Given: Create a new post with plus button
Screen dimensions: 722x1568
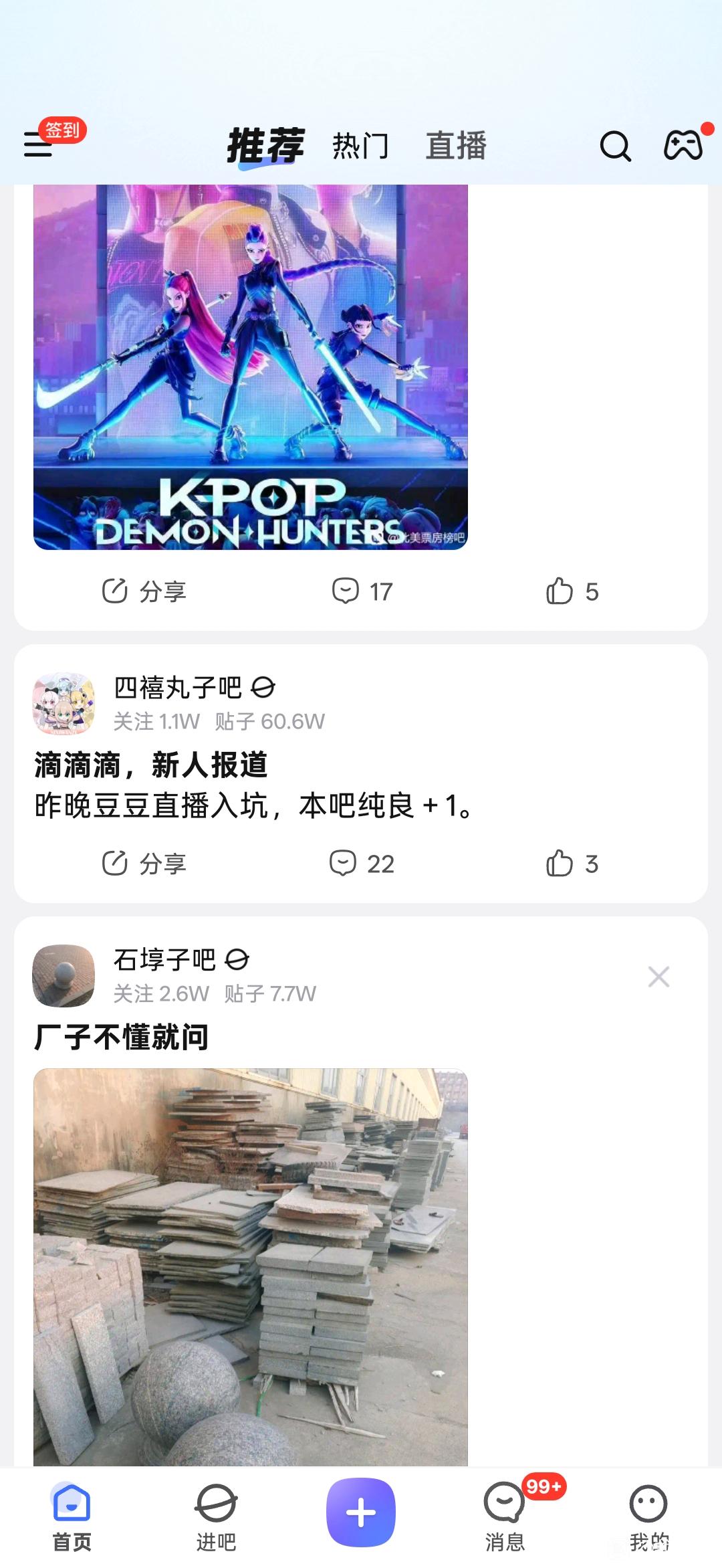Looking at the screenshot, I should 360,1512.
